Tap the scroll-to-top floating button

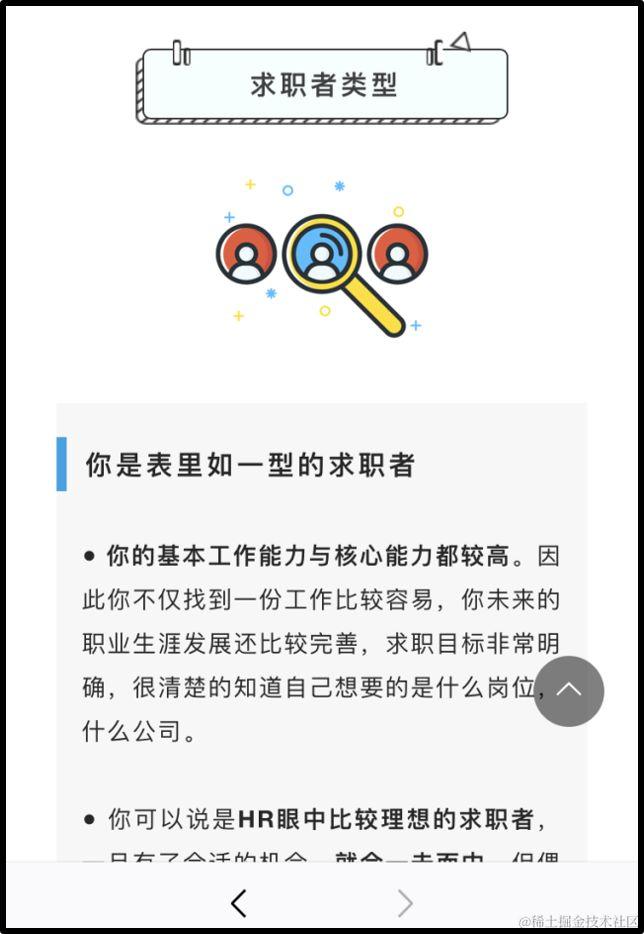click(568, 691)
